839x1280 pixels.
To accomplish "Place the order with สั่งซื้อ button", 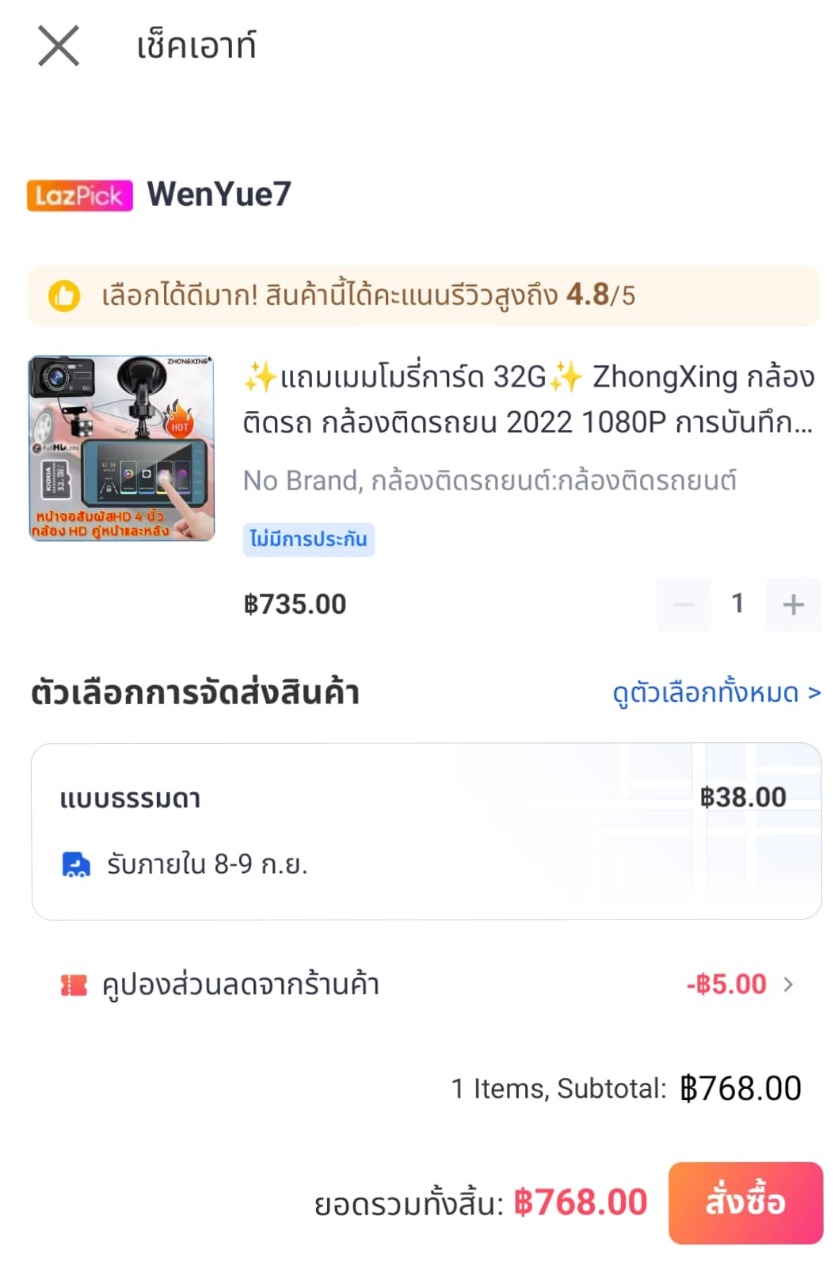I will pos(745,1202).
